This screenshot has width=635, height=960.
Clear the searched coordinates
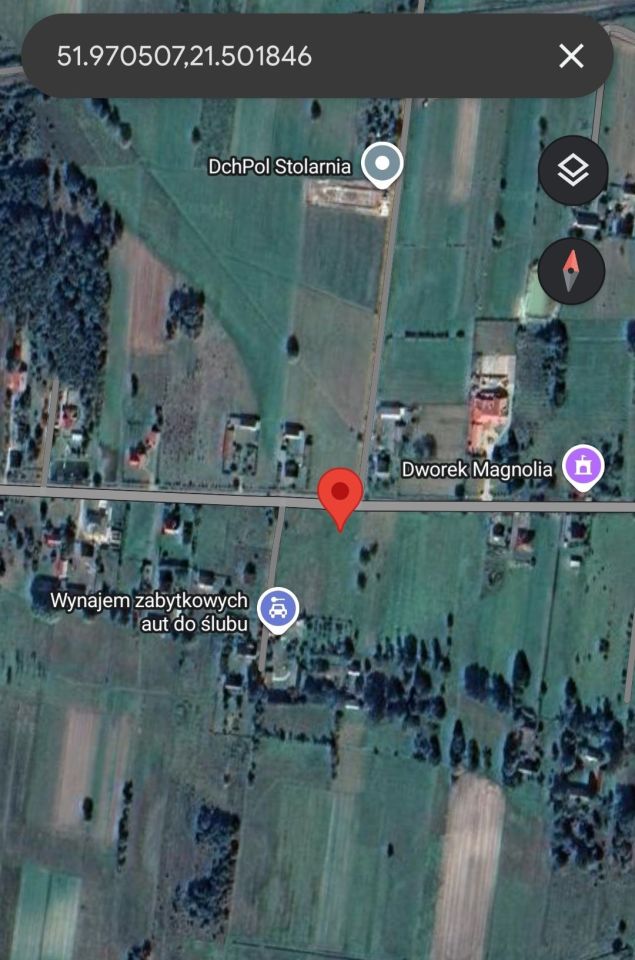(571, 56)
